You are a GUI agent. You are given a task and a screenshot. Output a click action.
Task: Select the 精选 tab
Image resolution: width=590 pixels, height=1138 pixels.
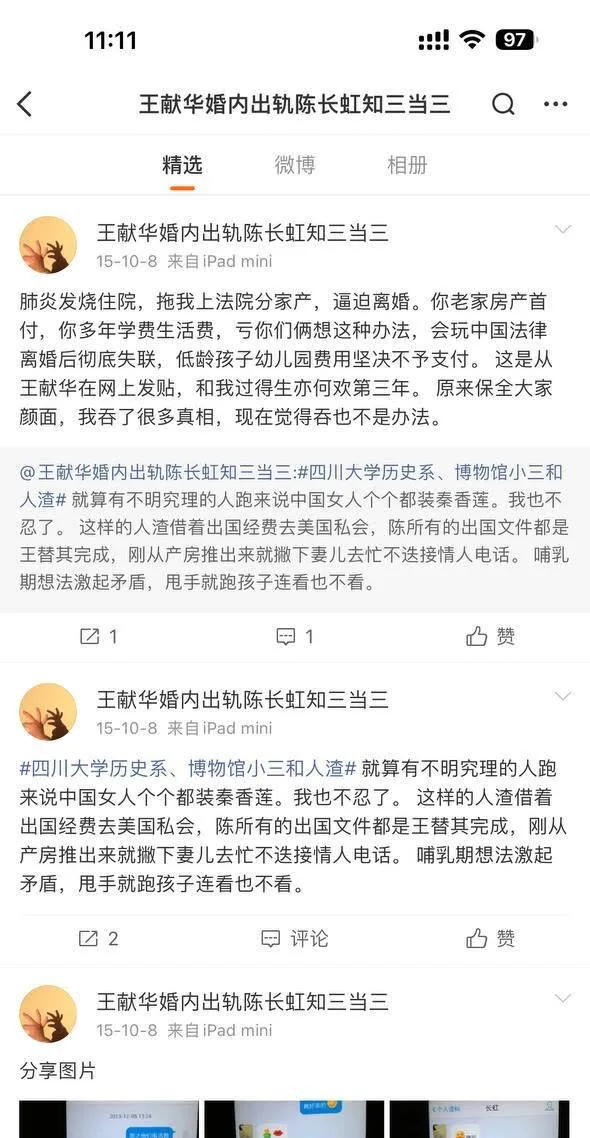pos(182,165)
